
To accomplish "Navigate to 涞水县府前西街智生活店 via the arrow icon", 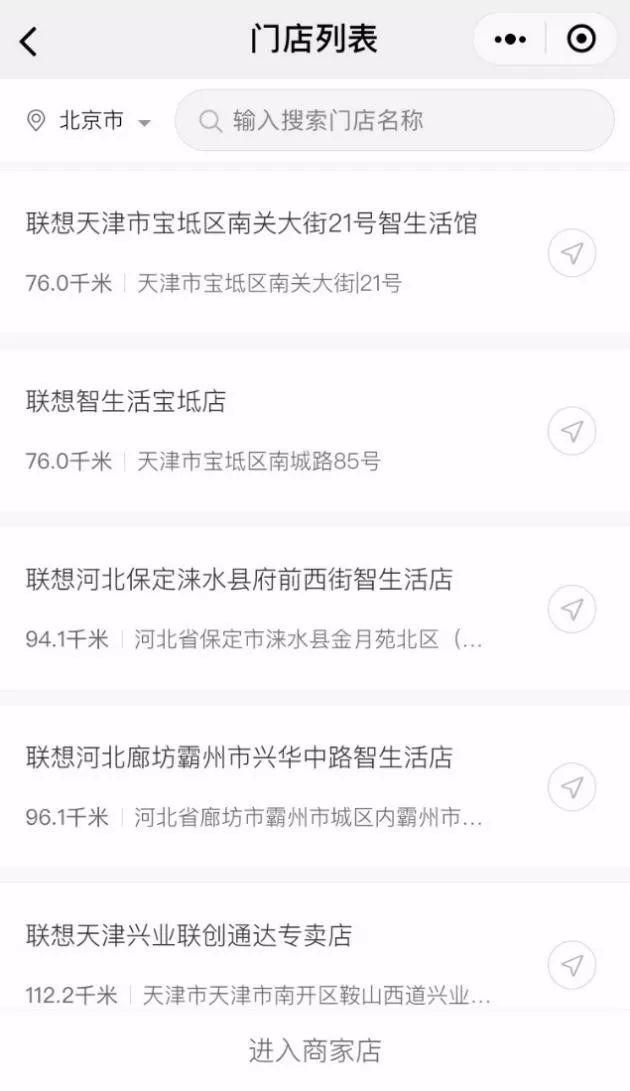I will (x=572, y=610).
